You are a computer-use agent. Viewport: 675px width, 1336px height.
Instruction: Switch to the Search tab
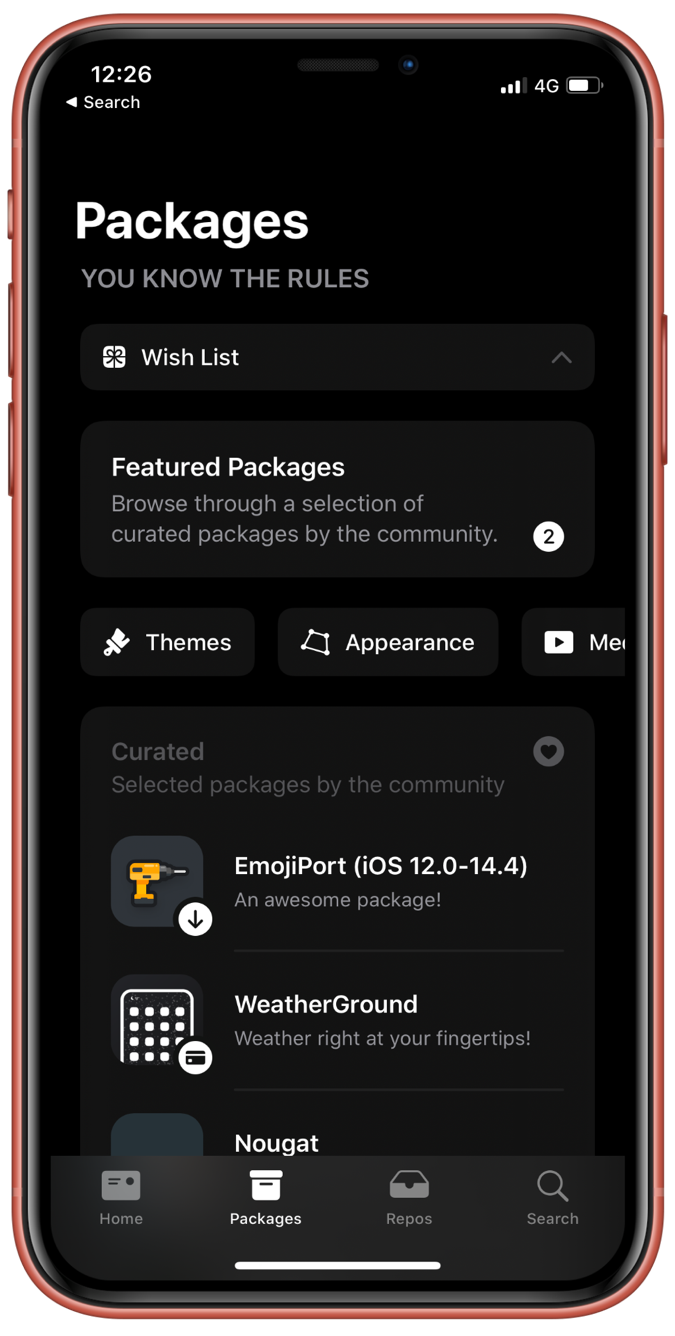552,1198
